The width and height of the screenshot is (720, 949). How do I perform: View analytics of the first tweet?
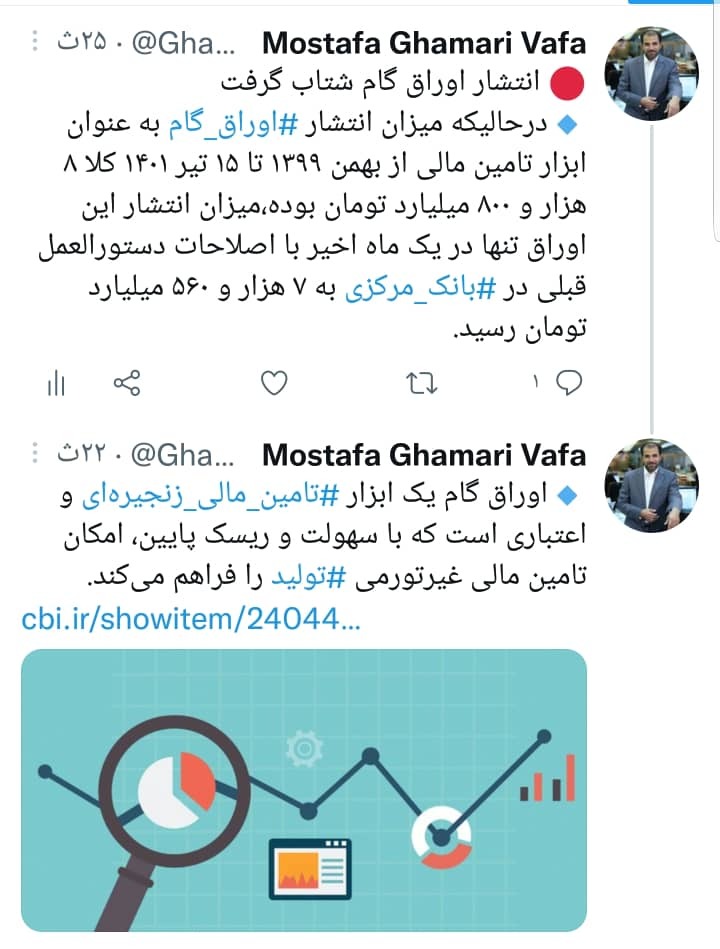(55, 382)
